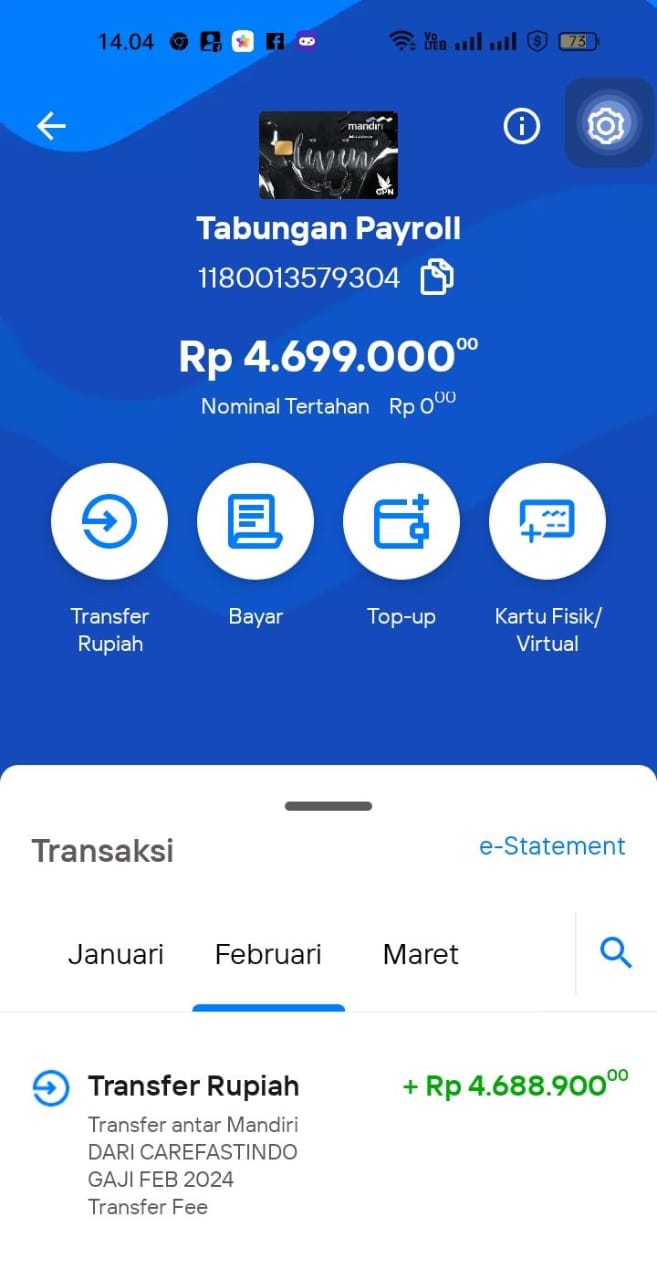Switch to the Januari tab
The image size is (657, 1280).
[x=116, y=954]
